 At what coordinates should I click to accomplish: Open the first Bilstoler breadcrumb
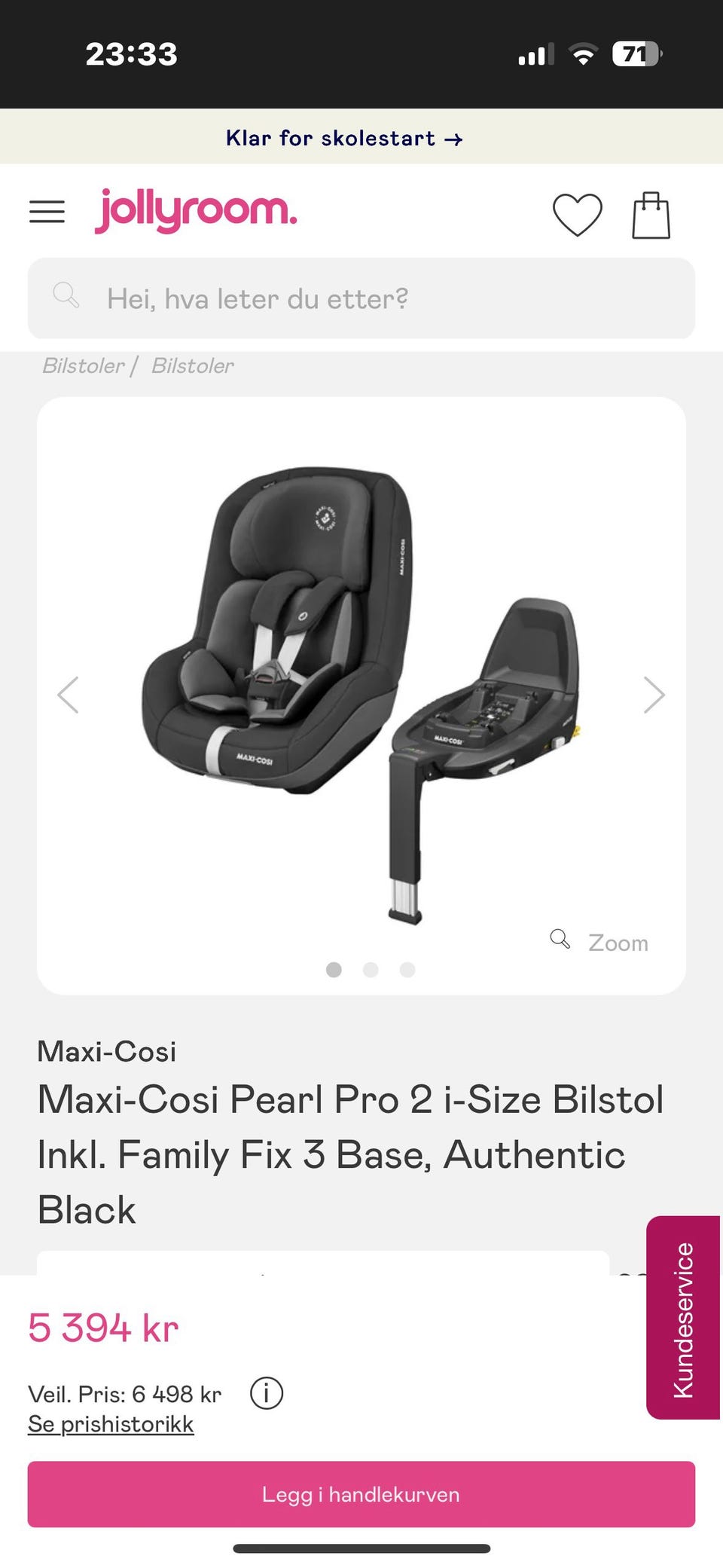(x=83, y=366)
